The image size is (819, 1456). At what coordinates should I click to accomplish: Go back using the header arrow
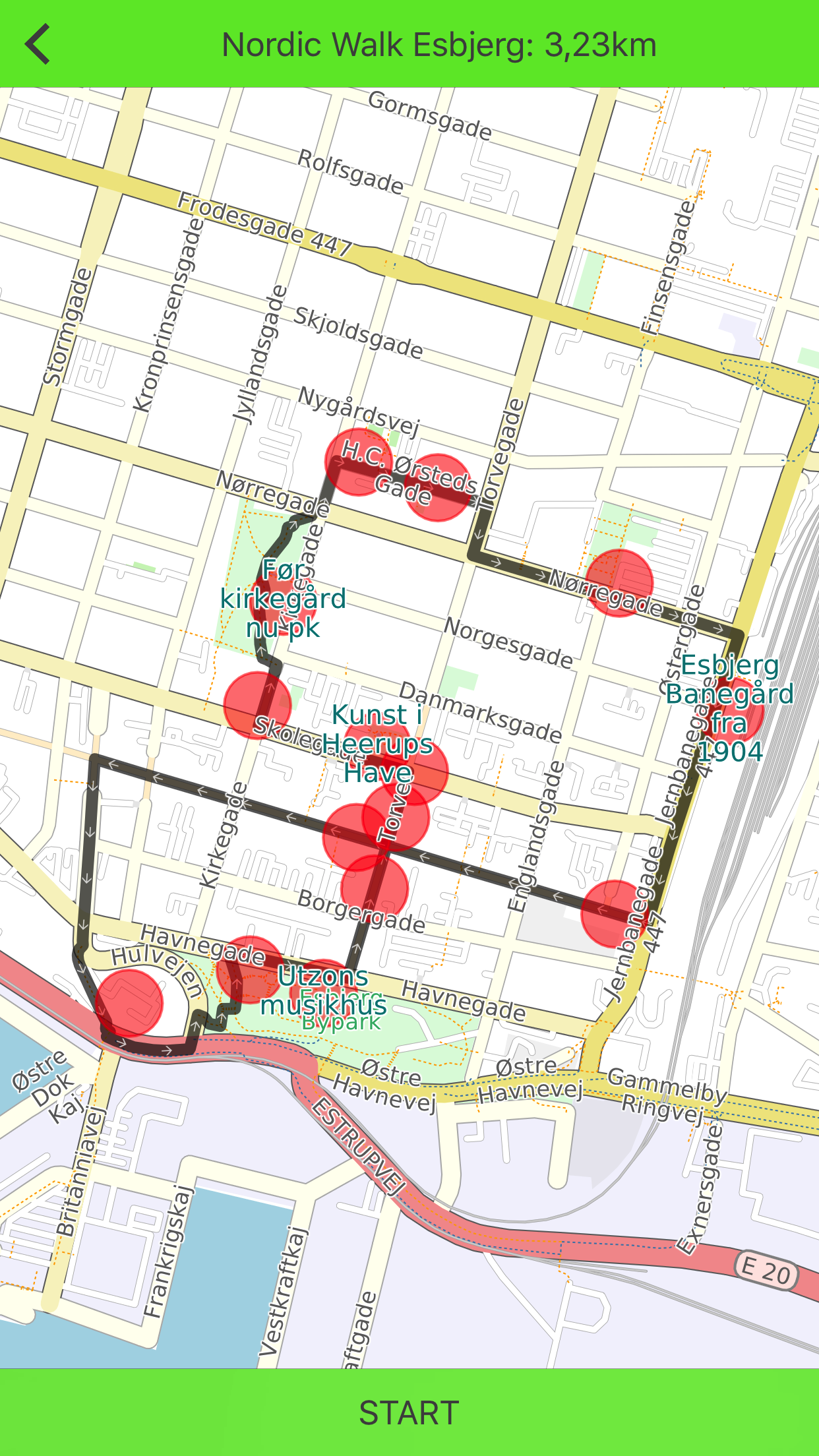38,44
